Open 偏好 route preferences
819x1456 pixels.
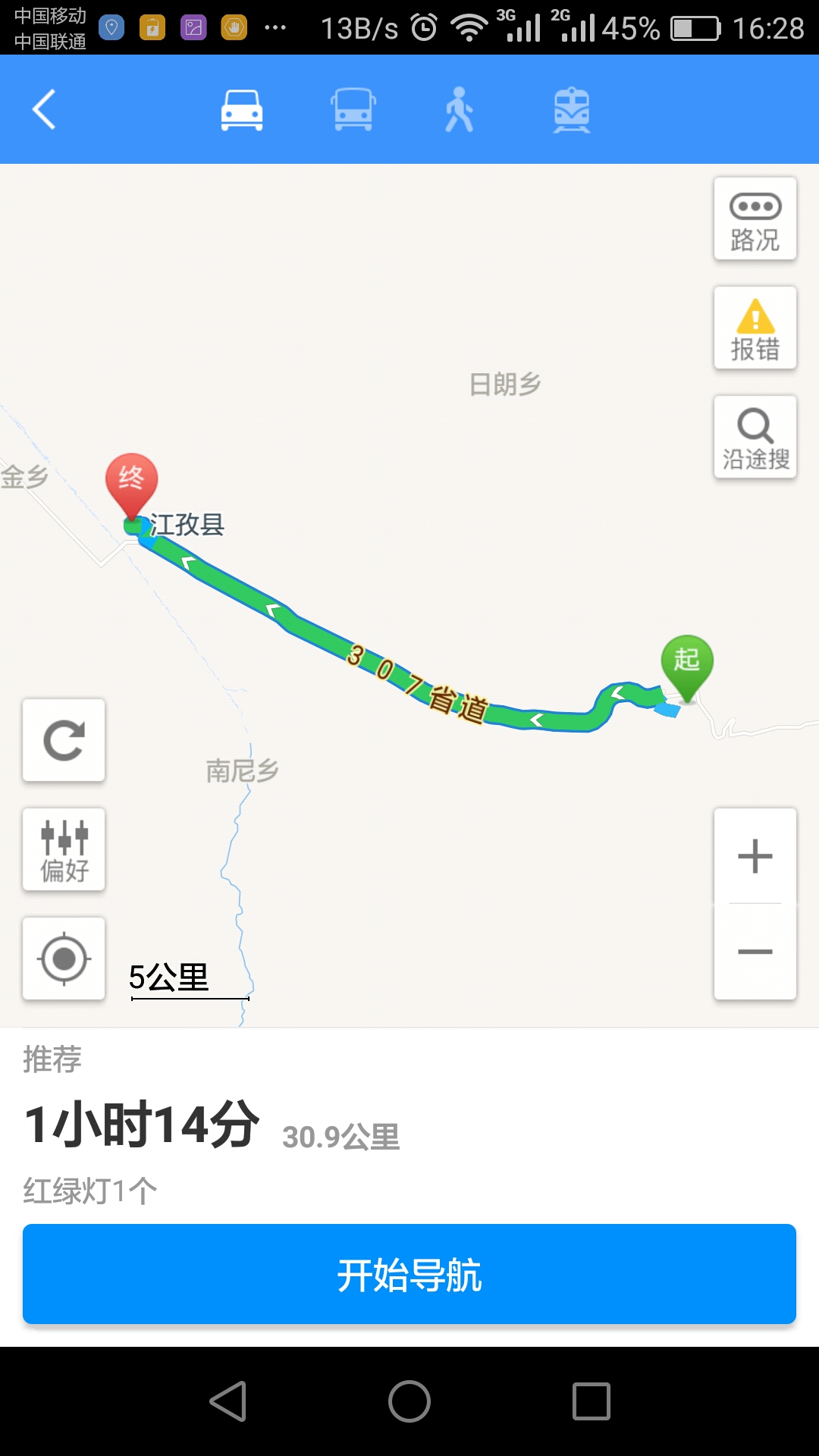(64, 850)
